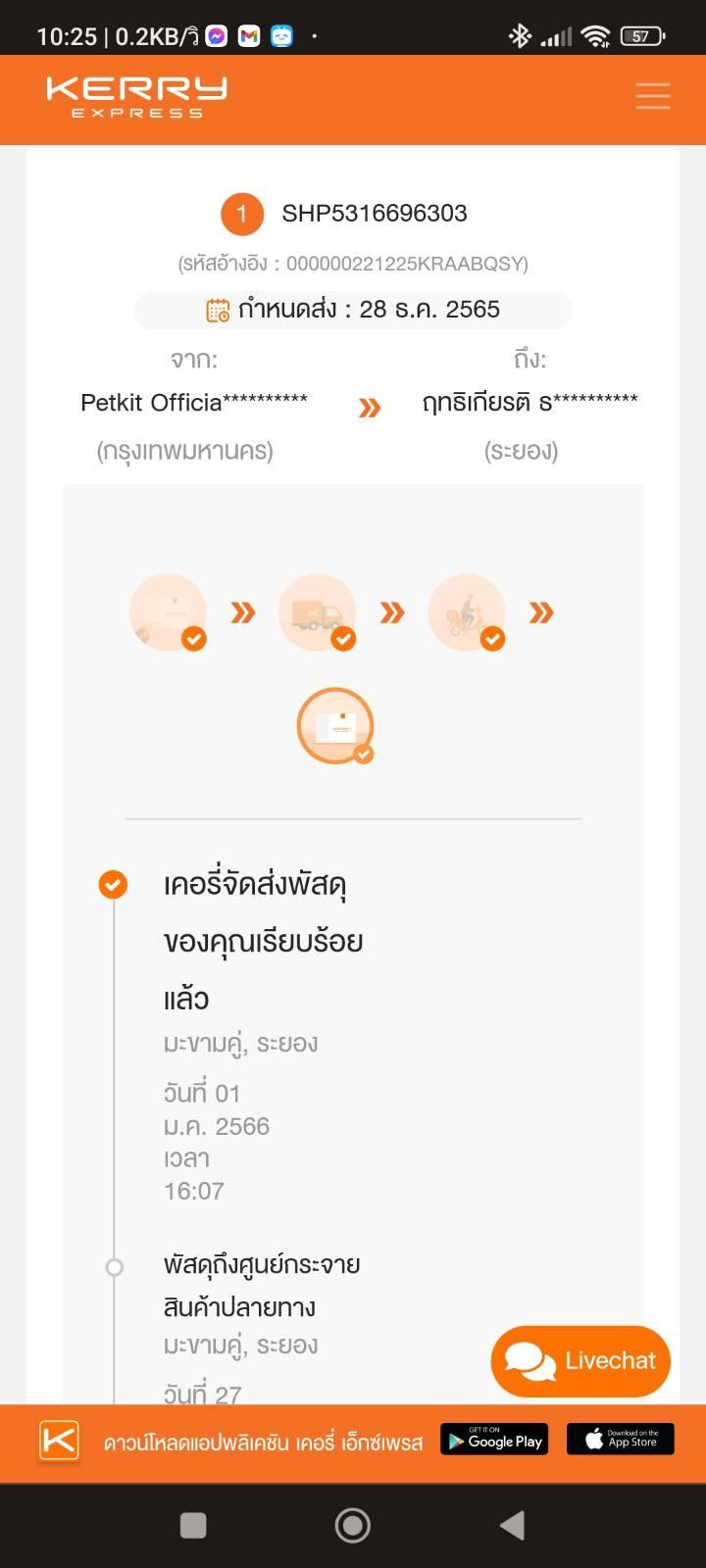The width and height of the screenshot is (706, 1568).
Task: Open the hamburger menu
Action: coord(652,96)
